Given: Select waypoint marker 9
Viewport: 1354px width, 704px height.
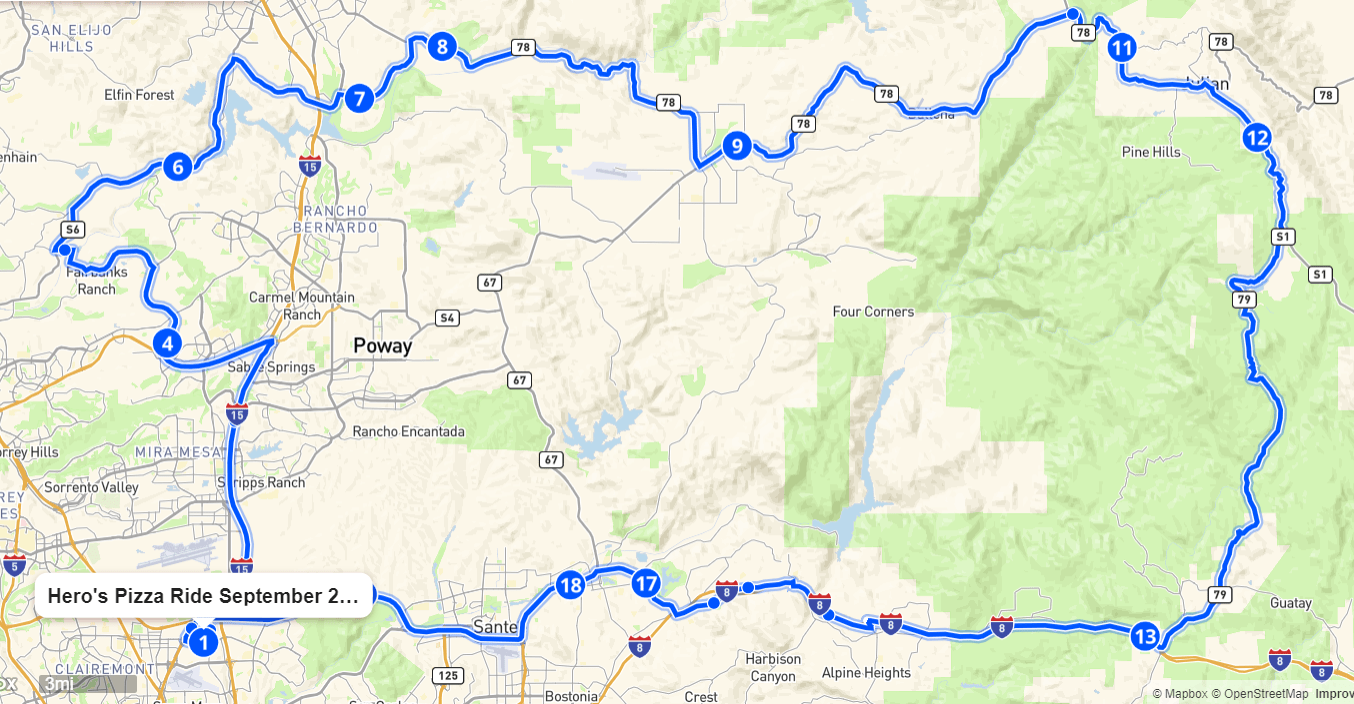Looking at the screenshot, I should [735, 146].
